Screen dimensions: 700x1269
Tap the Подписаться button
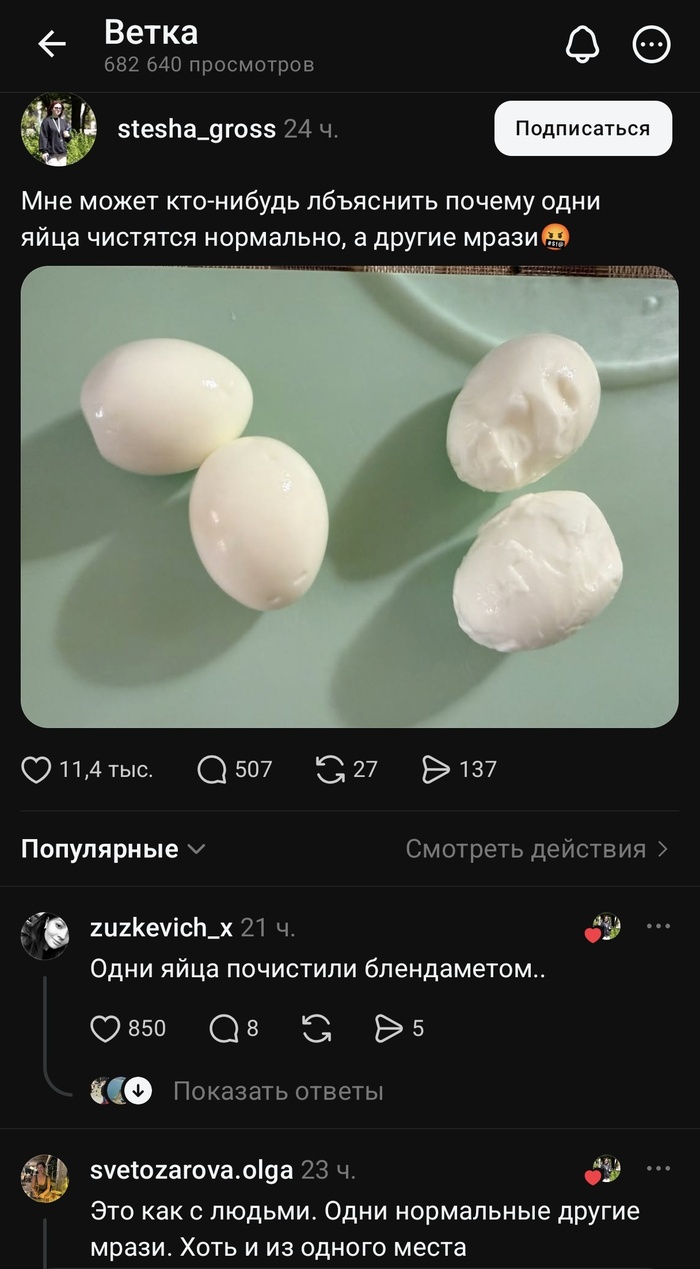(x=583, y=128)
